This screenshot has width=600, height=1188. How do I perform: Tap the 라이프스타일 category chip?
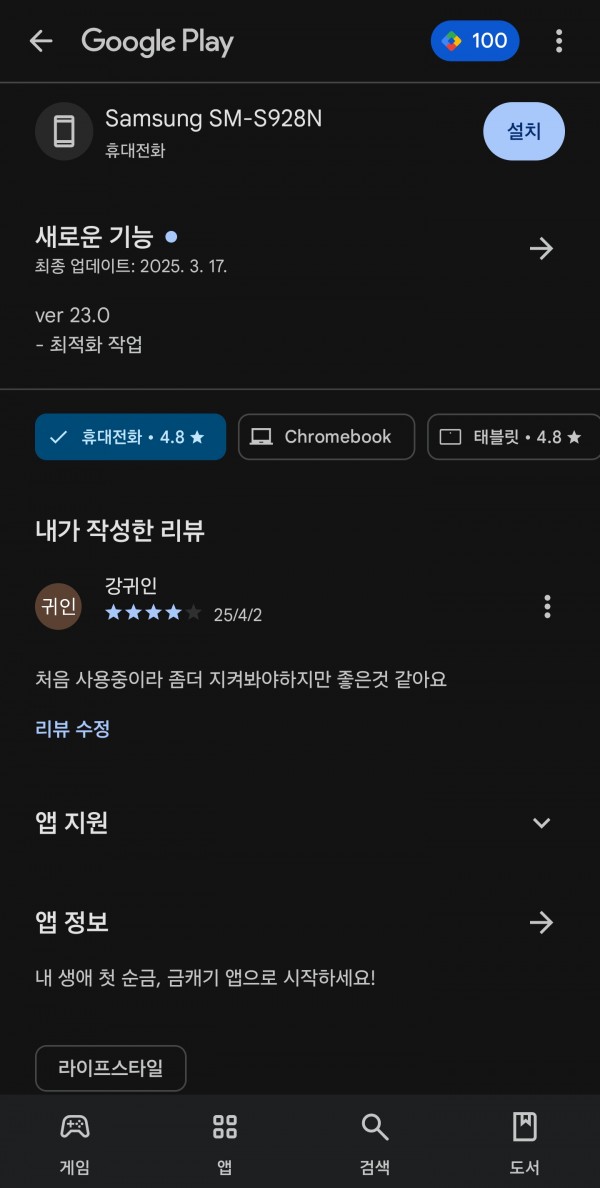click(x=111, y=1068)
